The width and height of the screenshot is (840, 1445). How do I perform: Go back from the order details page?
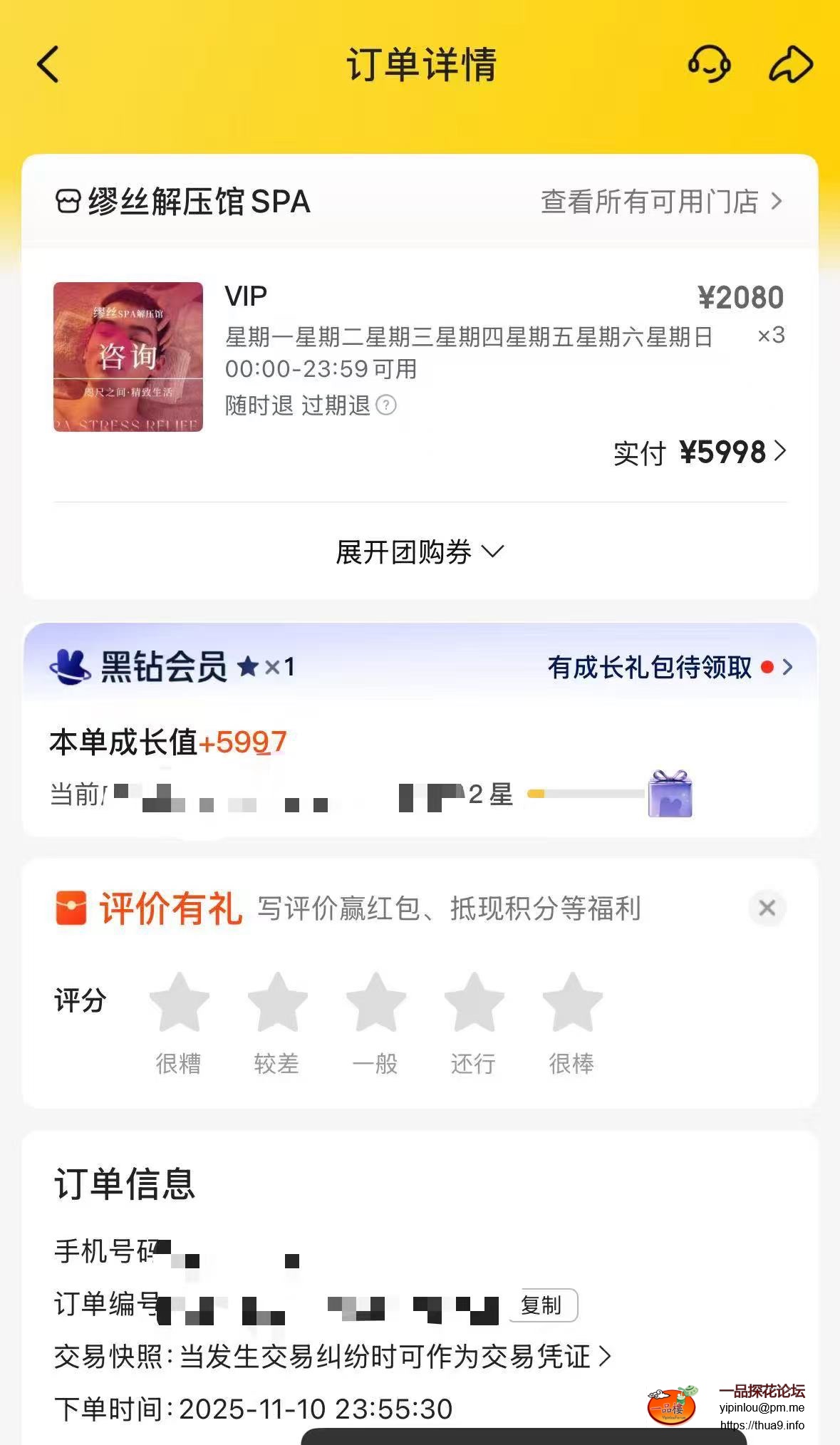coord(48,65)
